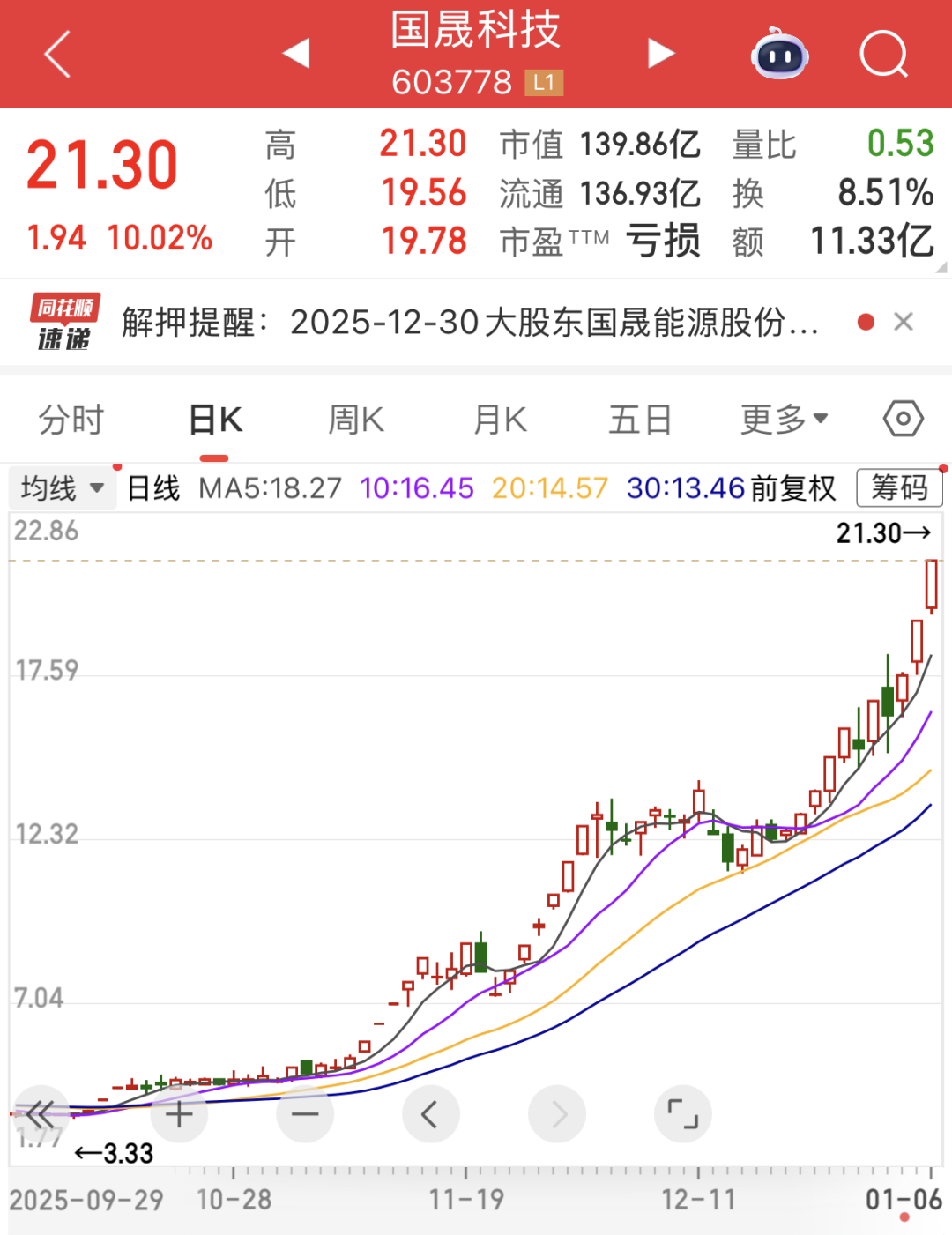Image resolution: width=952 pixels, height=1235 pixels.
Task: Expand the 更多 chart period menu
Action: 783,419
